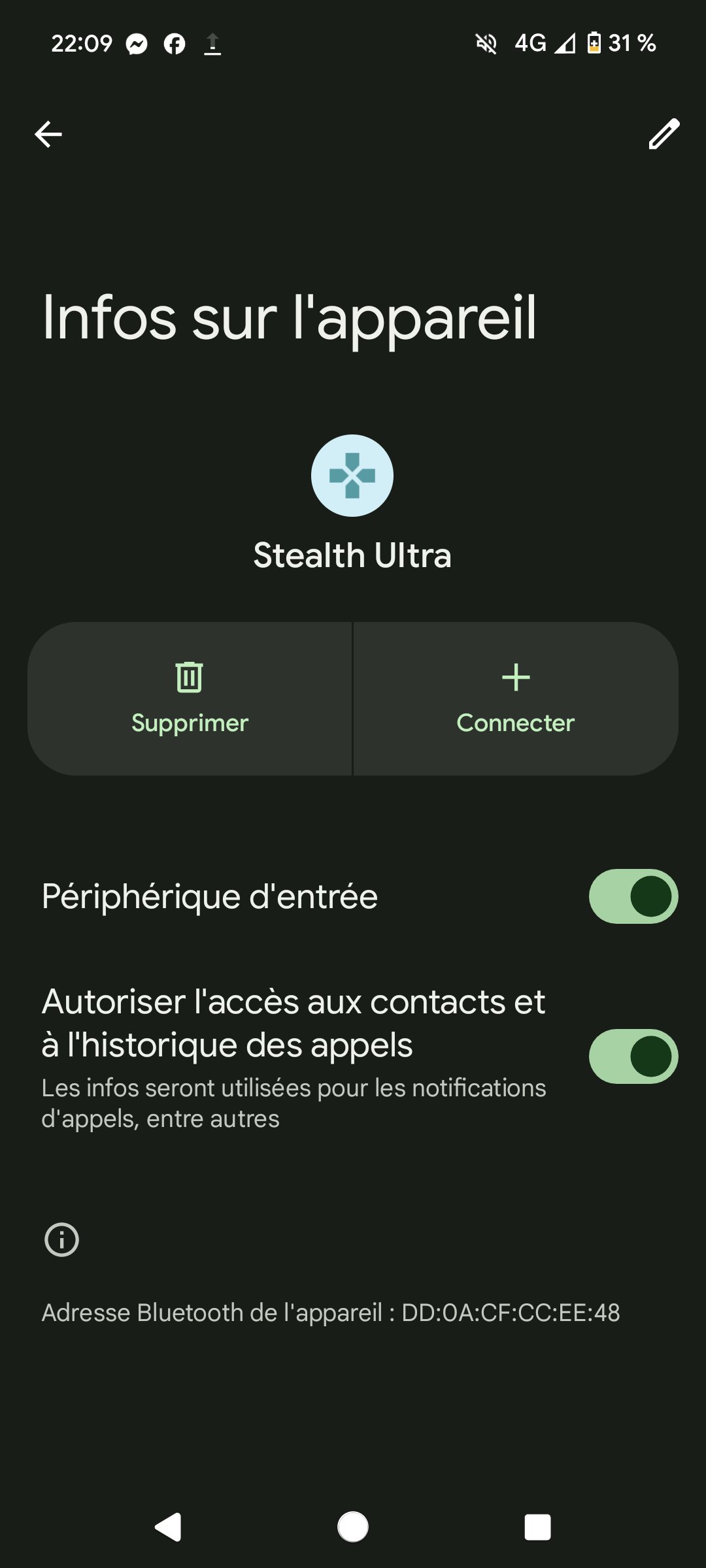The image size is (706, 1568).
Task: Tap the back arrow to leave device info
Action: click(x=48, y=134)
